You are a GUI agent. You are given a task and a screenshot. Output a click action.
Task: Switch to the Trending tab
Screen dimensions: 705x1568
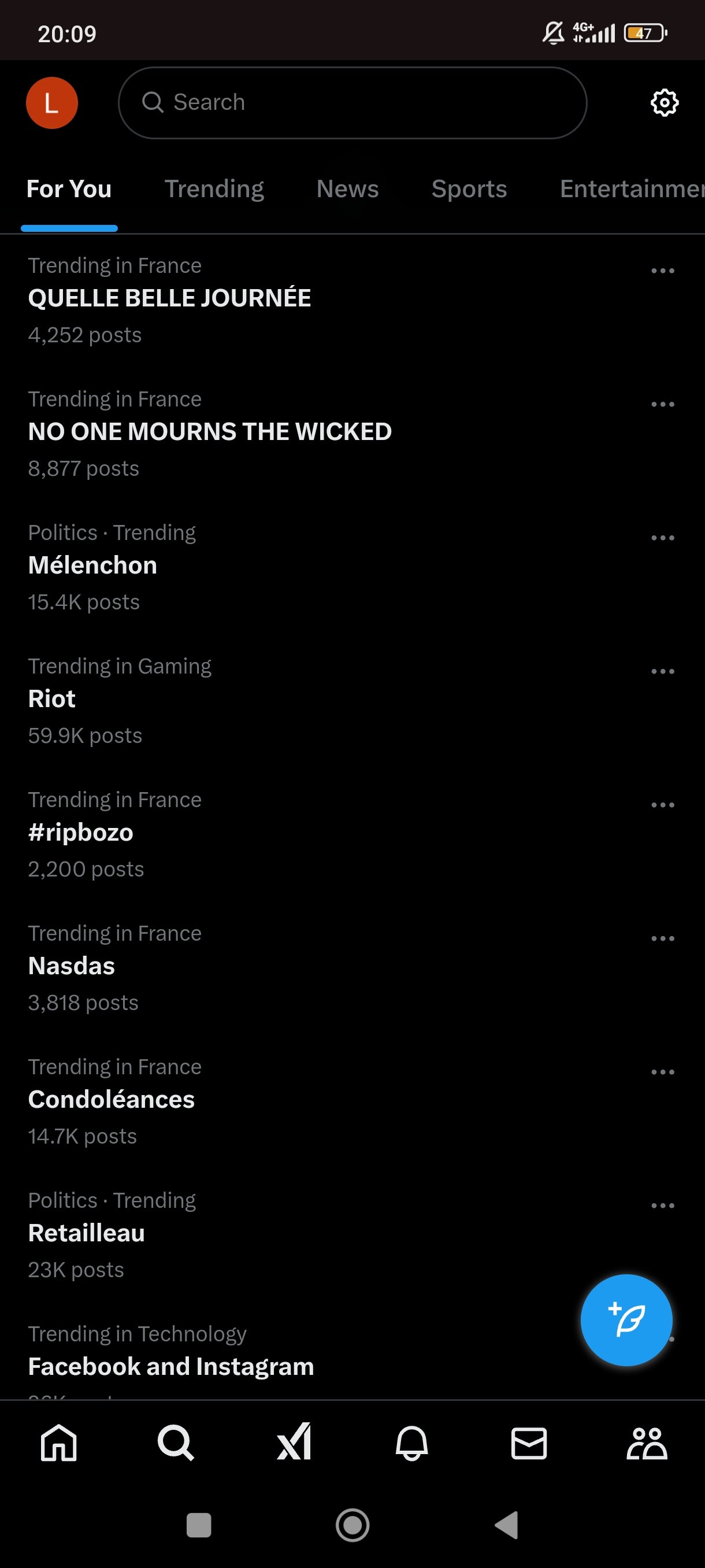[214, 189]
